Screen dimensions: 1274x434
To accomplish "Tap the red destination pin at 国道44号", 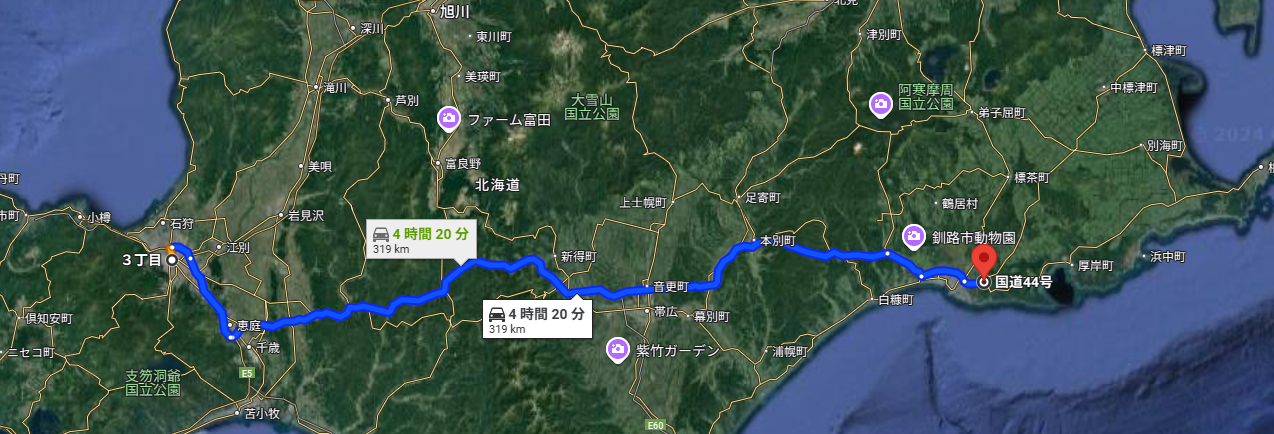I will point(983,263).
